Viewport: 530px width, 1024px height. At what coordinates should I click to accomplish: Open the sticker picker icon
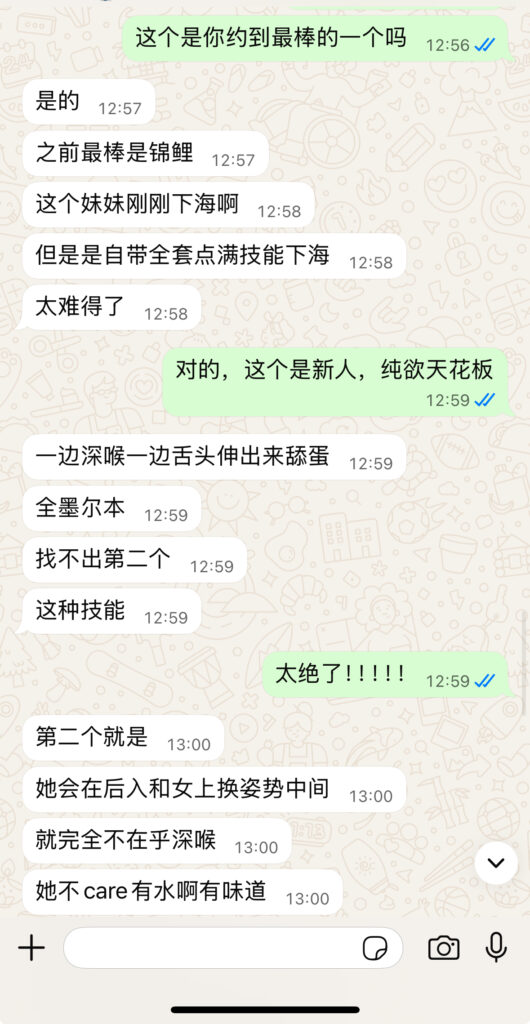(375, 948)
